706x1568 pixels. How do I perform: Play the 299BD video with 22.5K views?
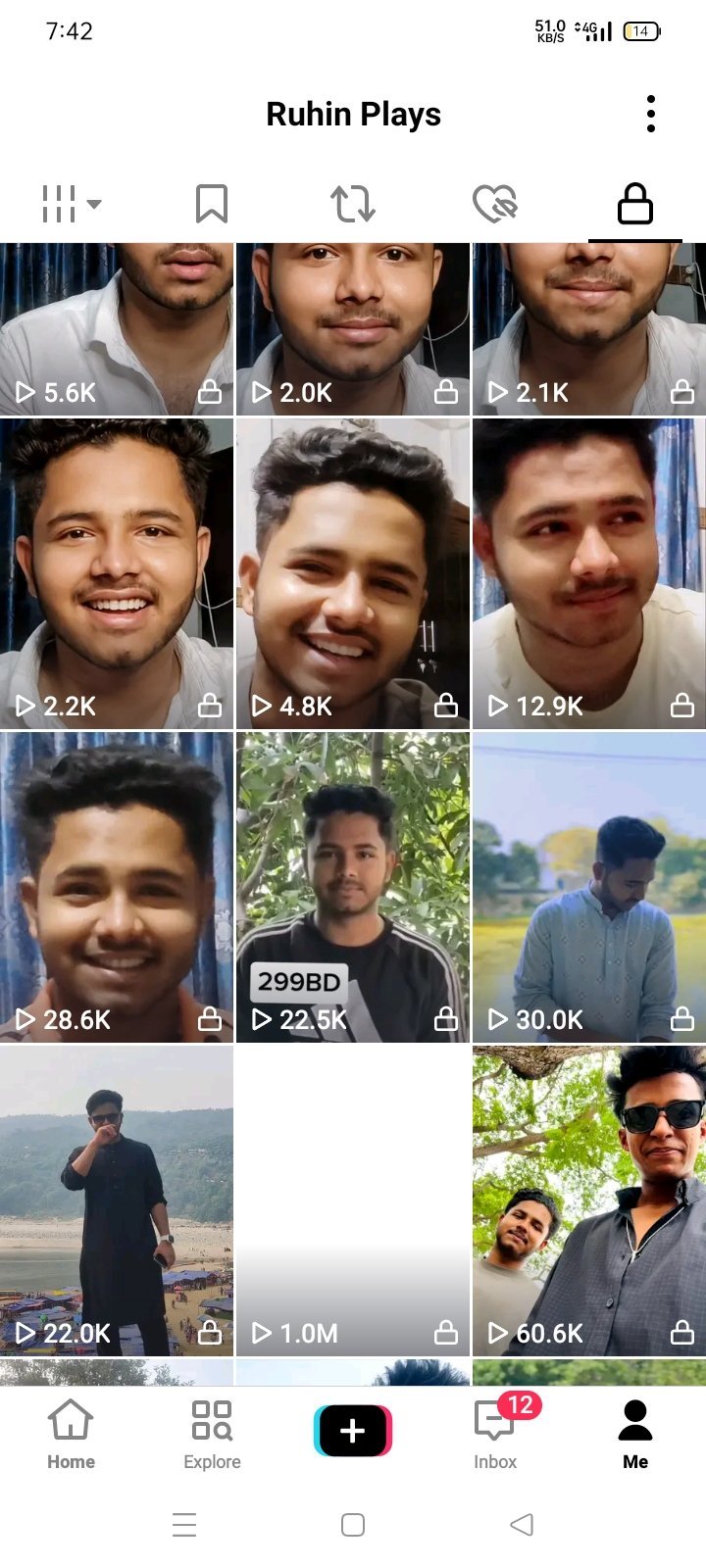pyautogui.click(x=353, y=887)
